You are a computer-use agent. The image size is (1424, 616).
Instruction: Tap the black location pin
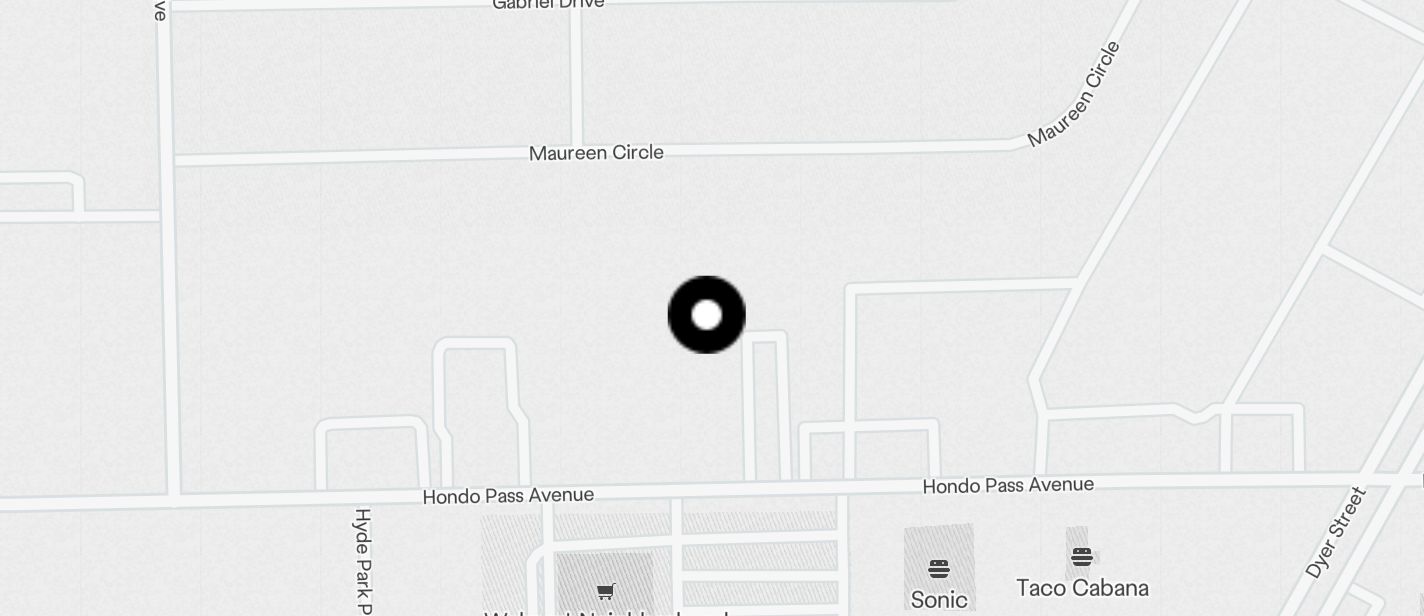click(706, 315)
